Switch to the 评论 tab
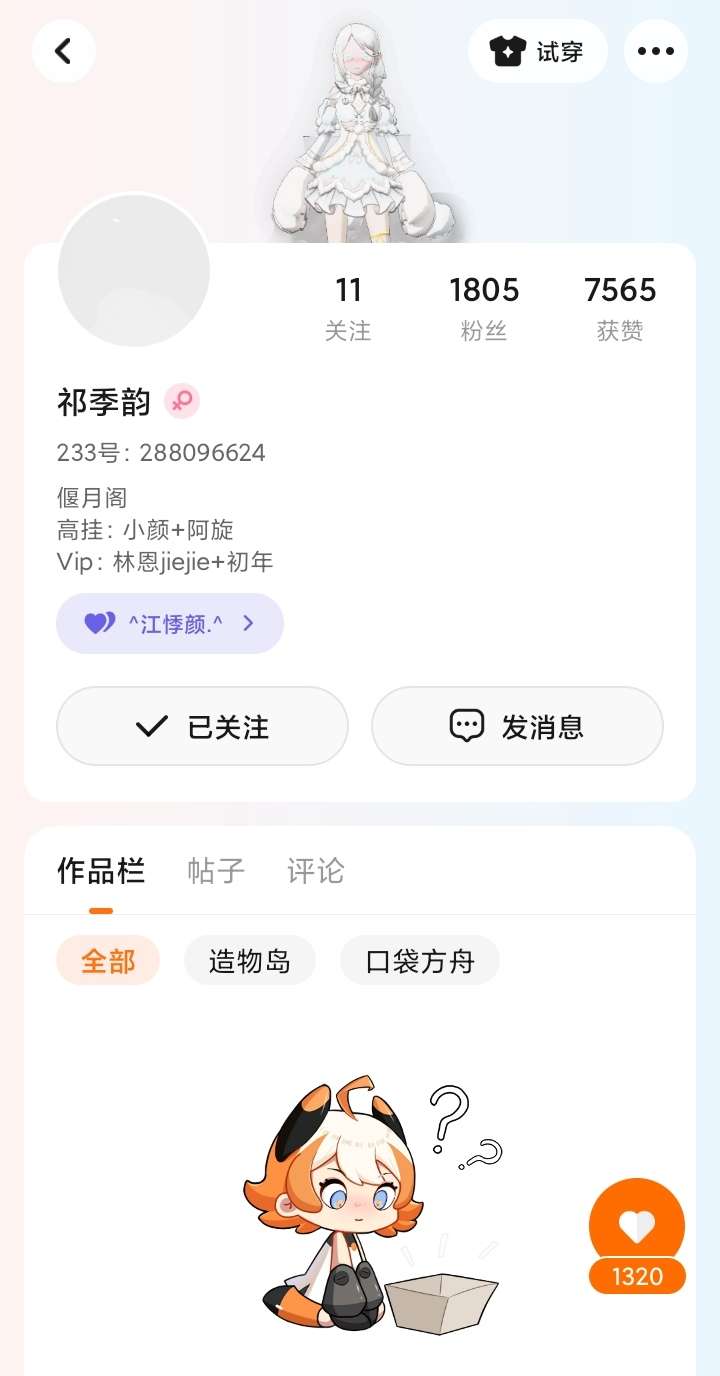Screen dimensions: 720x1376 315,871
